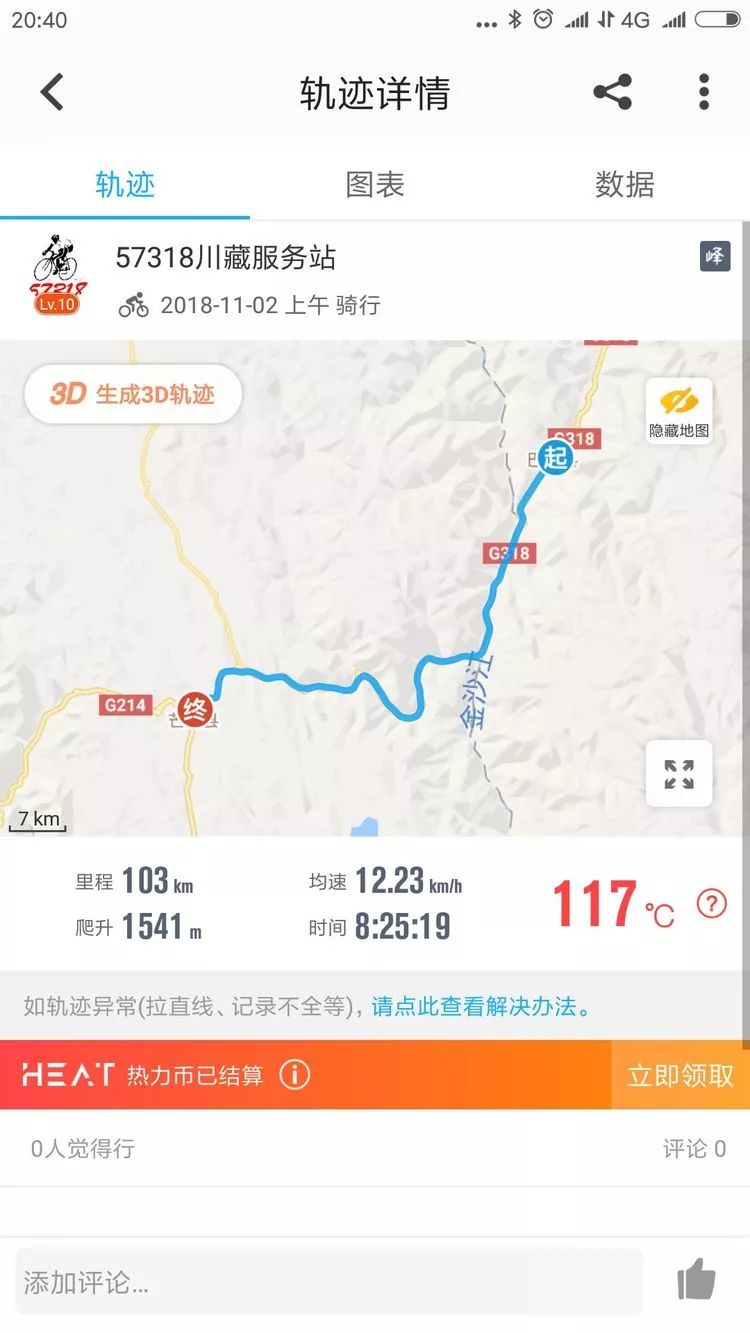Share this ride via the share icon
Screen dimensions: 750x1333
pyautogui.click(x=613, y=92)
